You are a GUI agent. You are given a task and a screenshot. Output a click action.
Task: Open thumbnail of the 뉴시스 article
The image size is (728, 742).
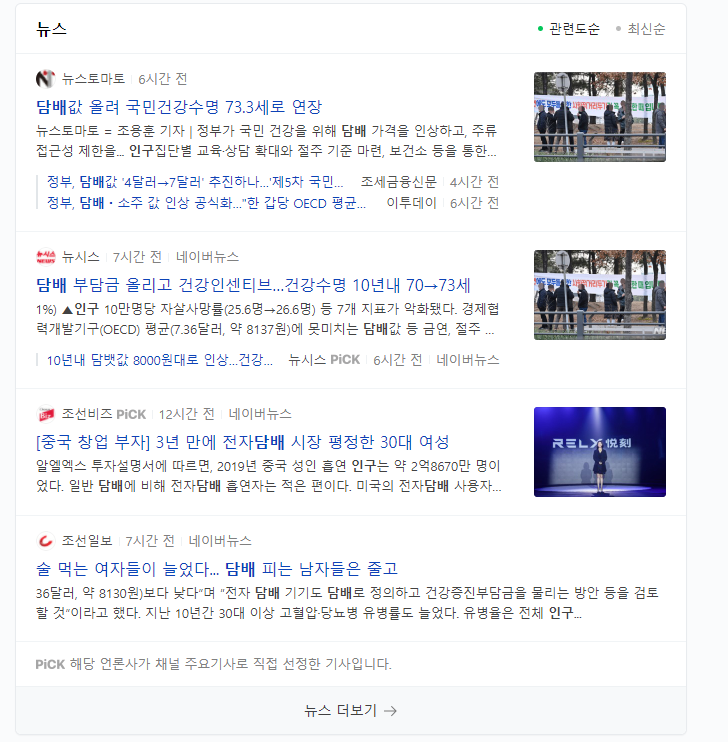[599, 295]
